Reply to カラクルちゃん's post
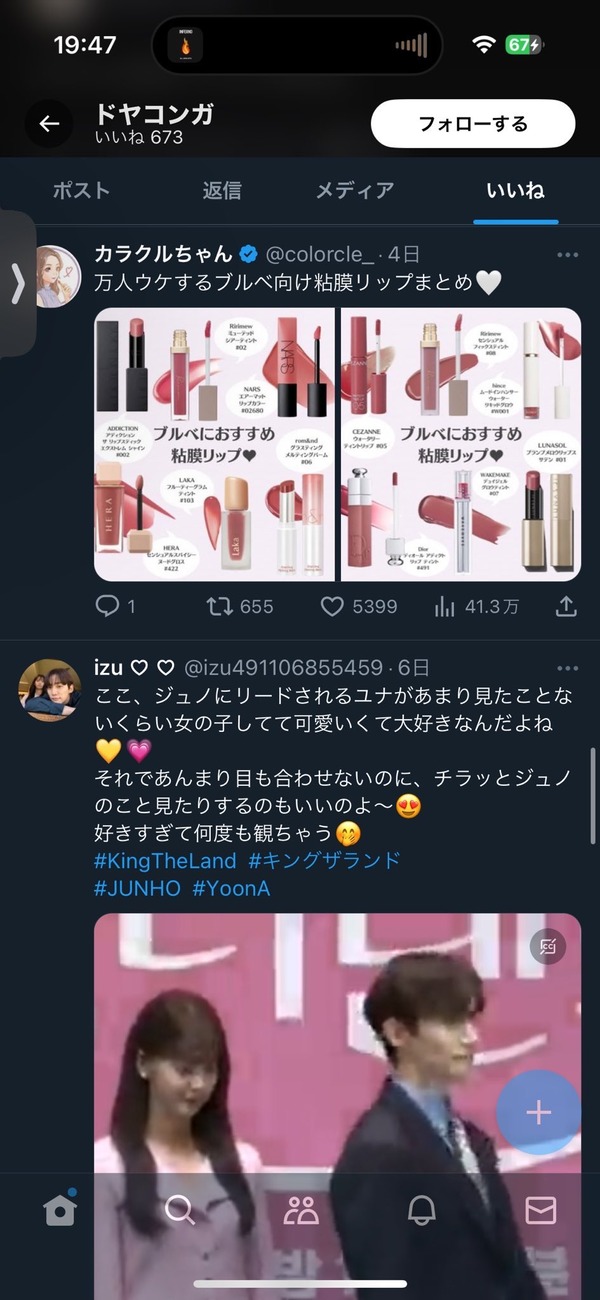This screenshot has width=600, height=1300. point(115,606)
